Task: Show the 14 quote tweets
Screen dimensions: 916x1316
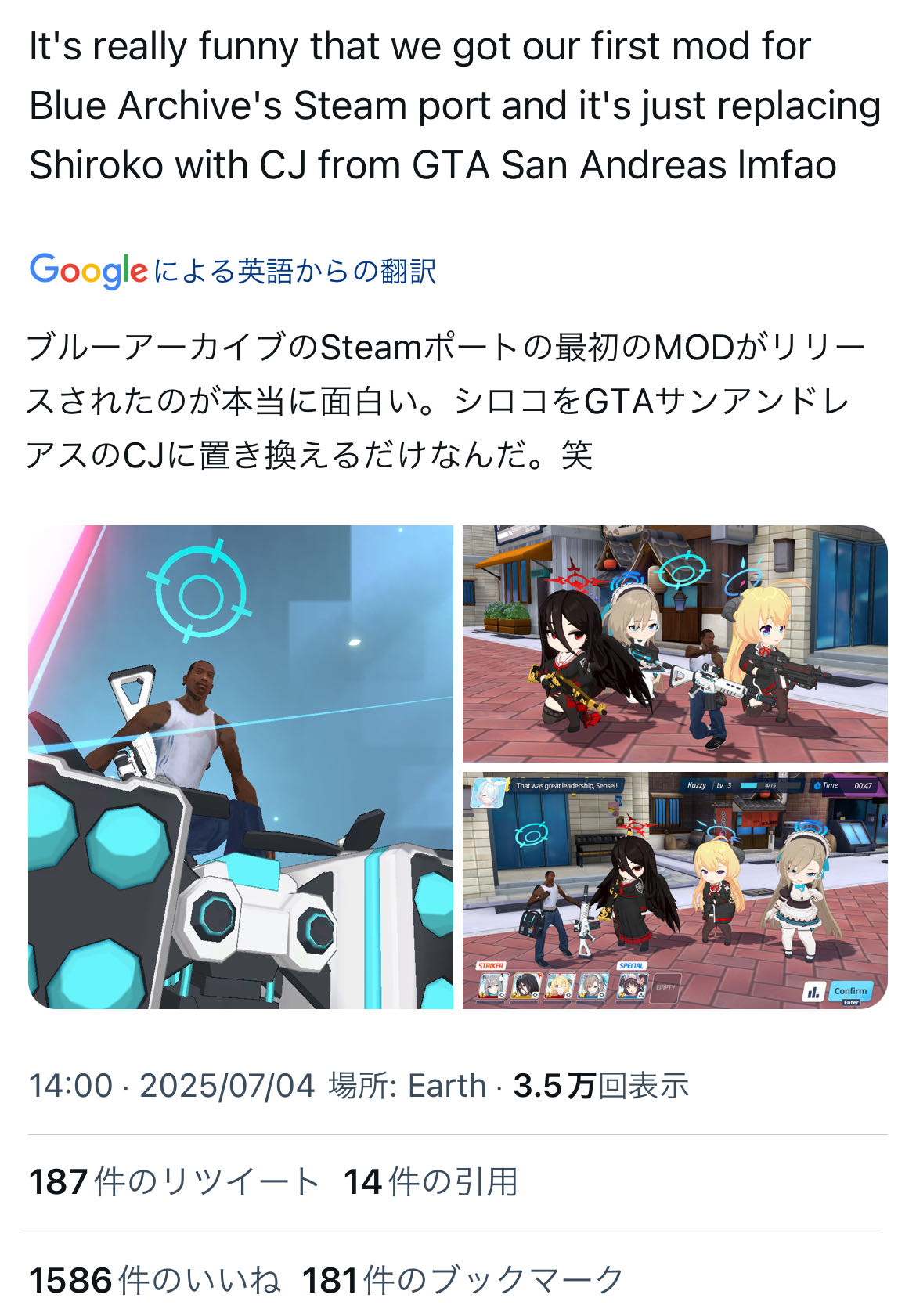Action: [x=431, y=1181]
